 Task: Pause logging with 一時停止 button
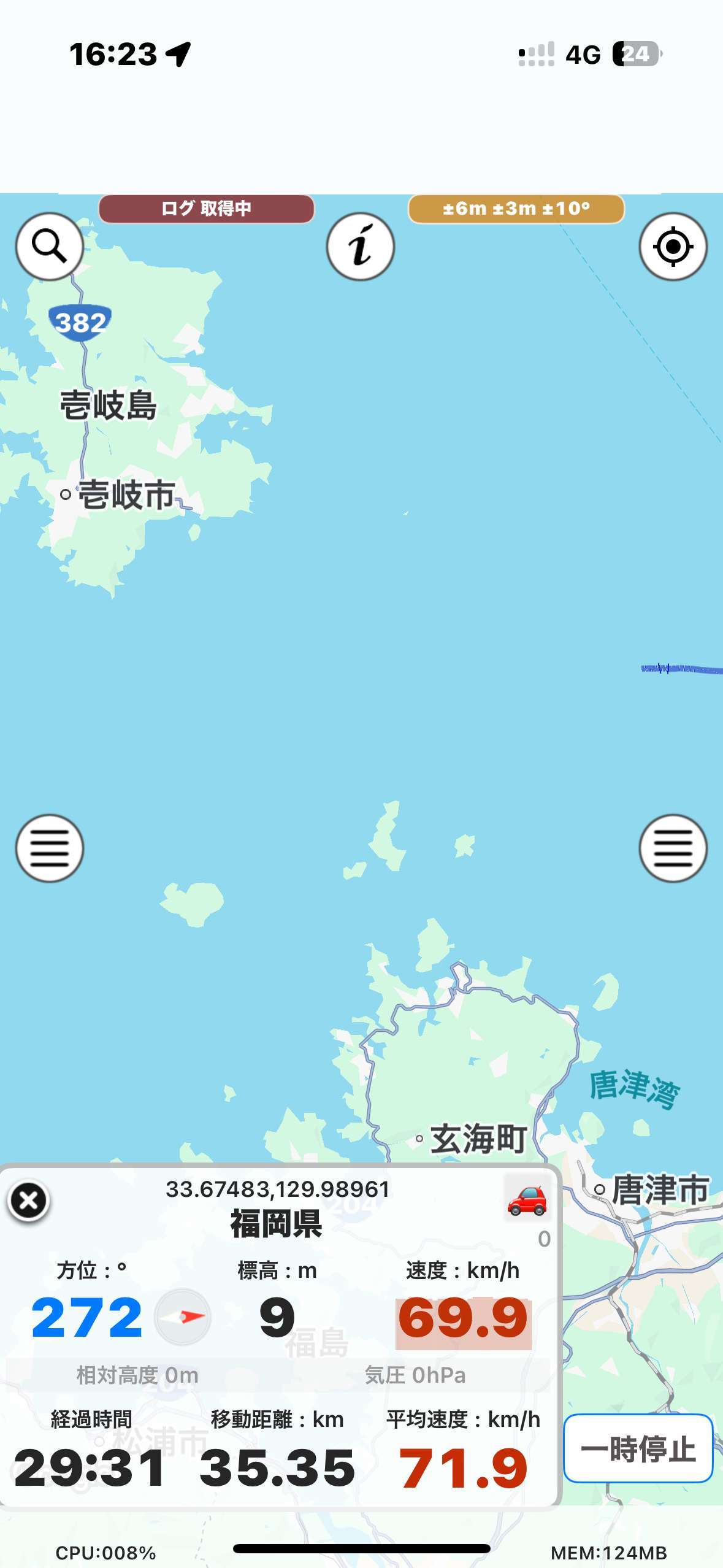tap(638, 1449)
